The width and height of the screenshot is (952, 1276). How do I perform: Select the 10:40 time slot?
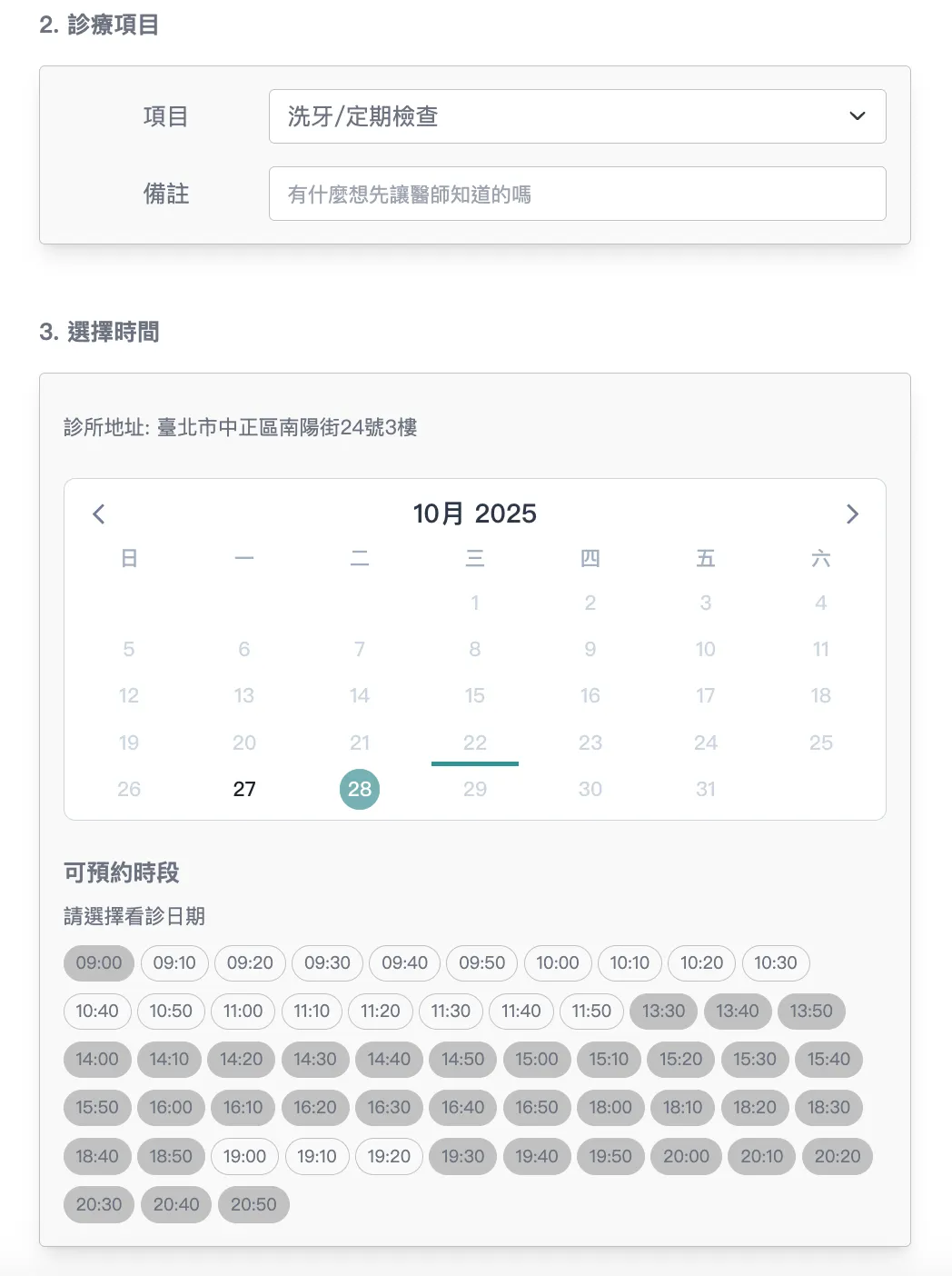[x=97, y=1012]
